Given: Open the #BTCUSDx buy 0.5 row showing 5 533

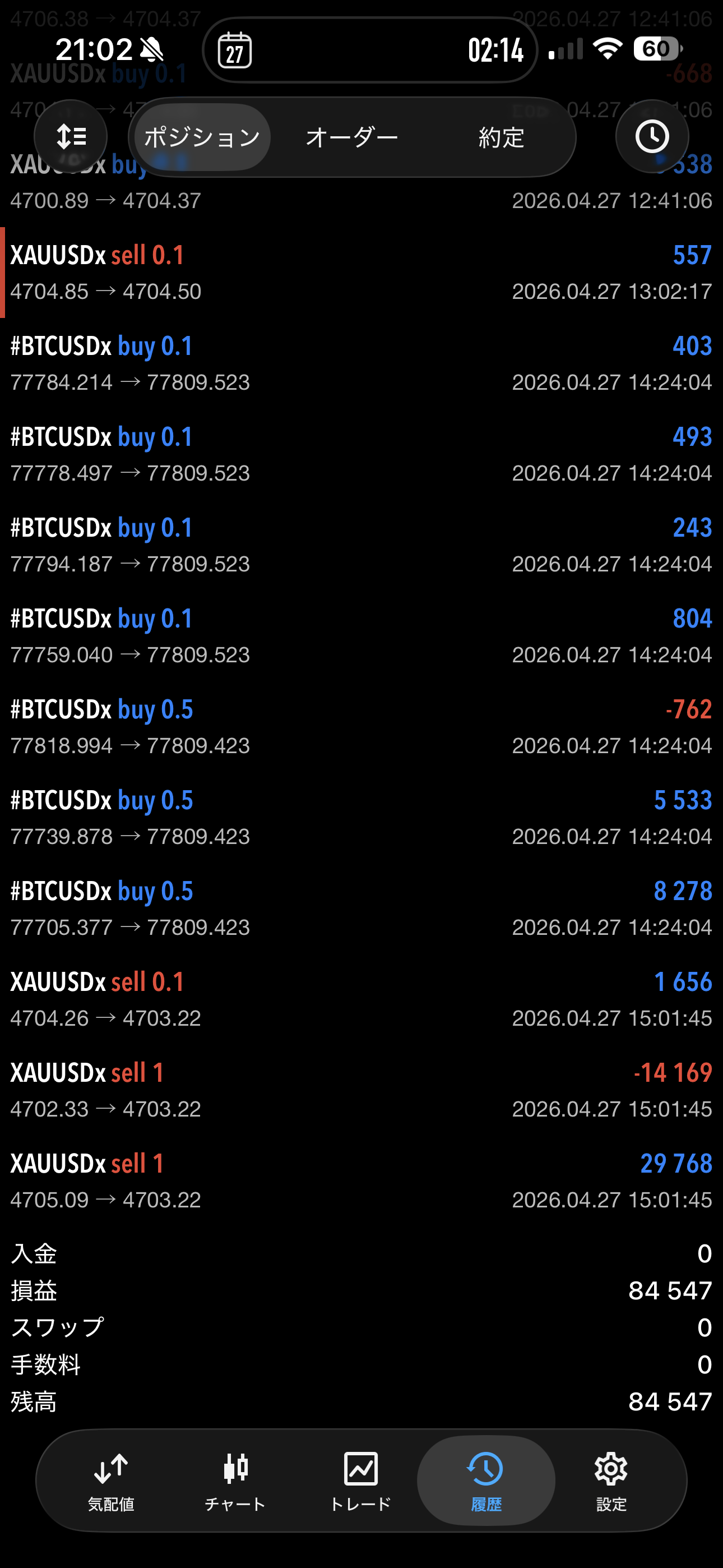Looking at the screenshot, I should click(x=361, y=818).
